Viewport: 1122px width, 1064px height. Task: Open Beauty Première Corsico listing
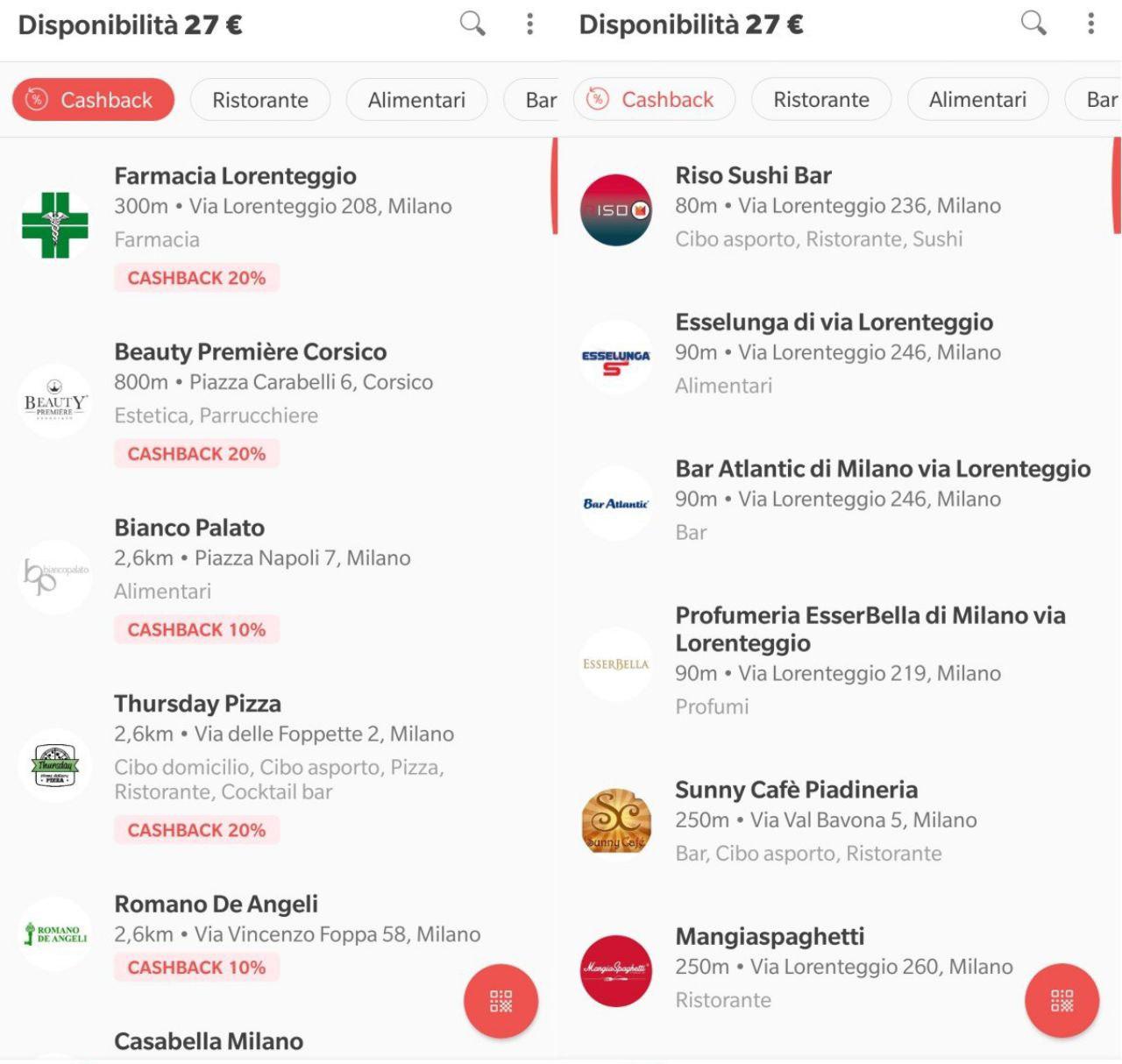(x=250, y=352)
